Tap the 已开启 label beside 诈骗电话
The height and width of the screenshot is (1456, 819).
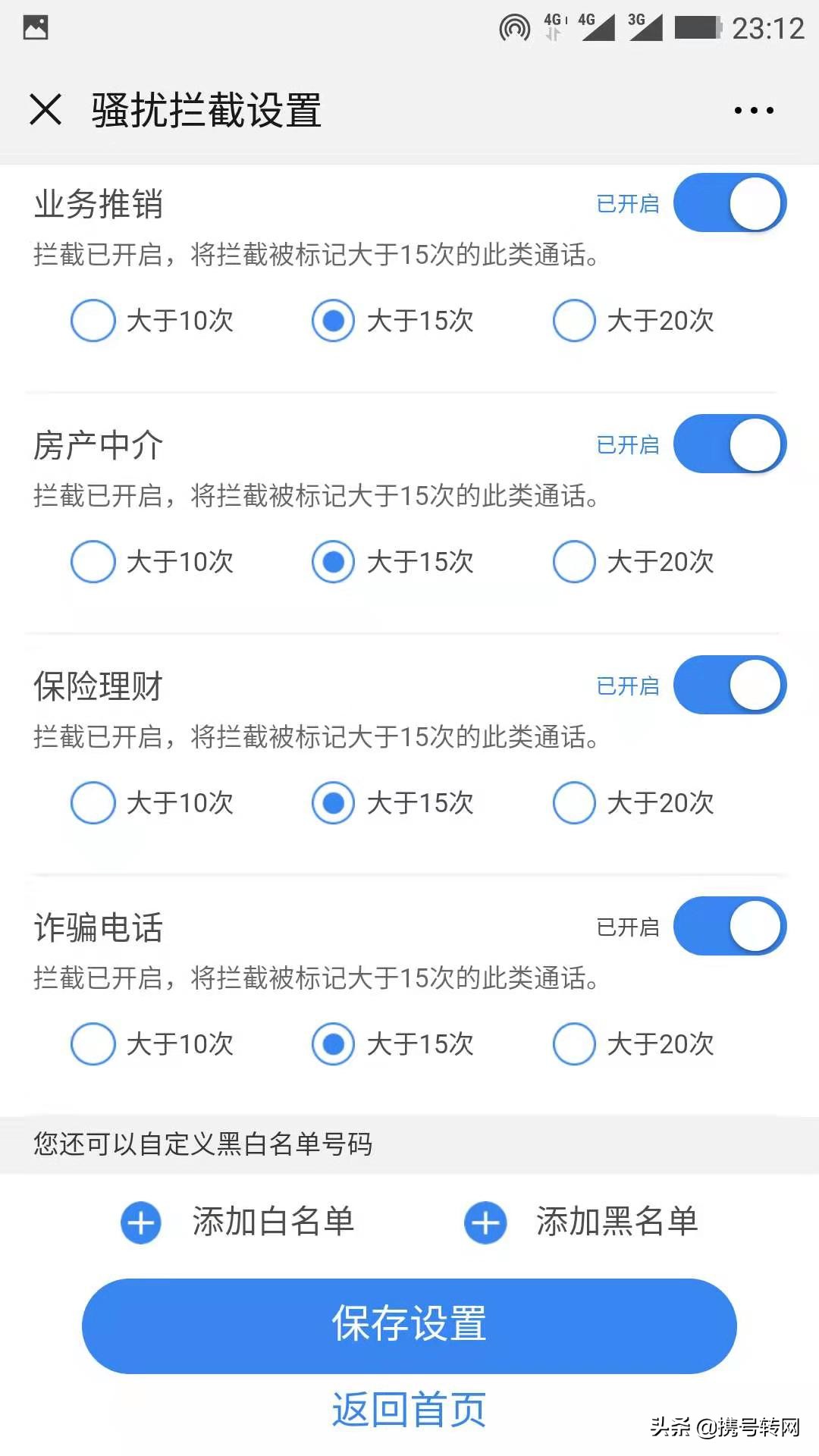coord(628,926)
